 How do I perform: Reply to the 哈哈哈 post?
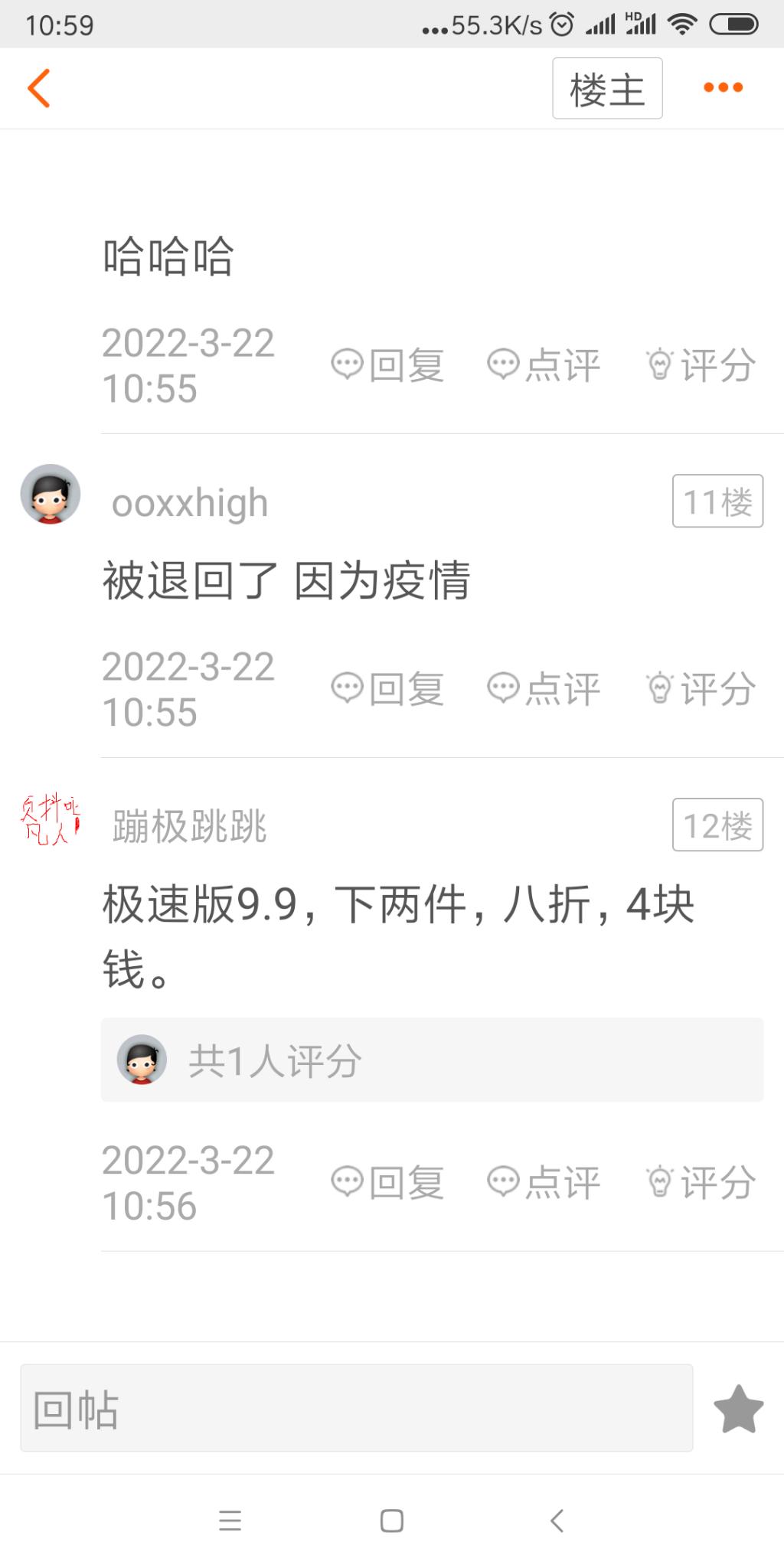coord(388,364)
